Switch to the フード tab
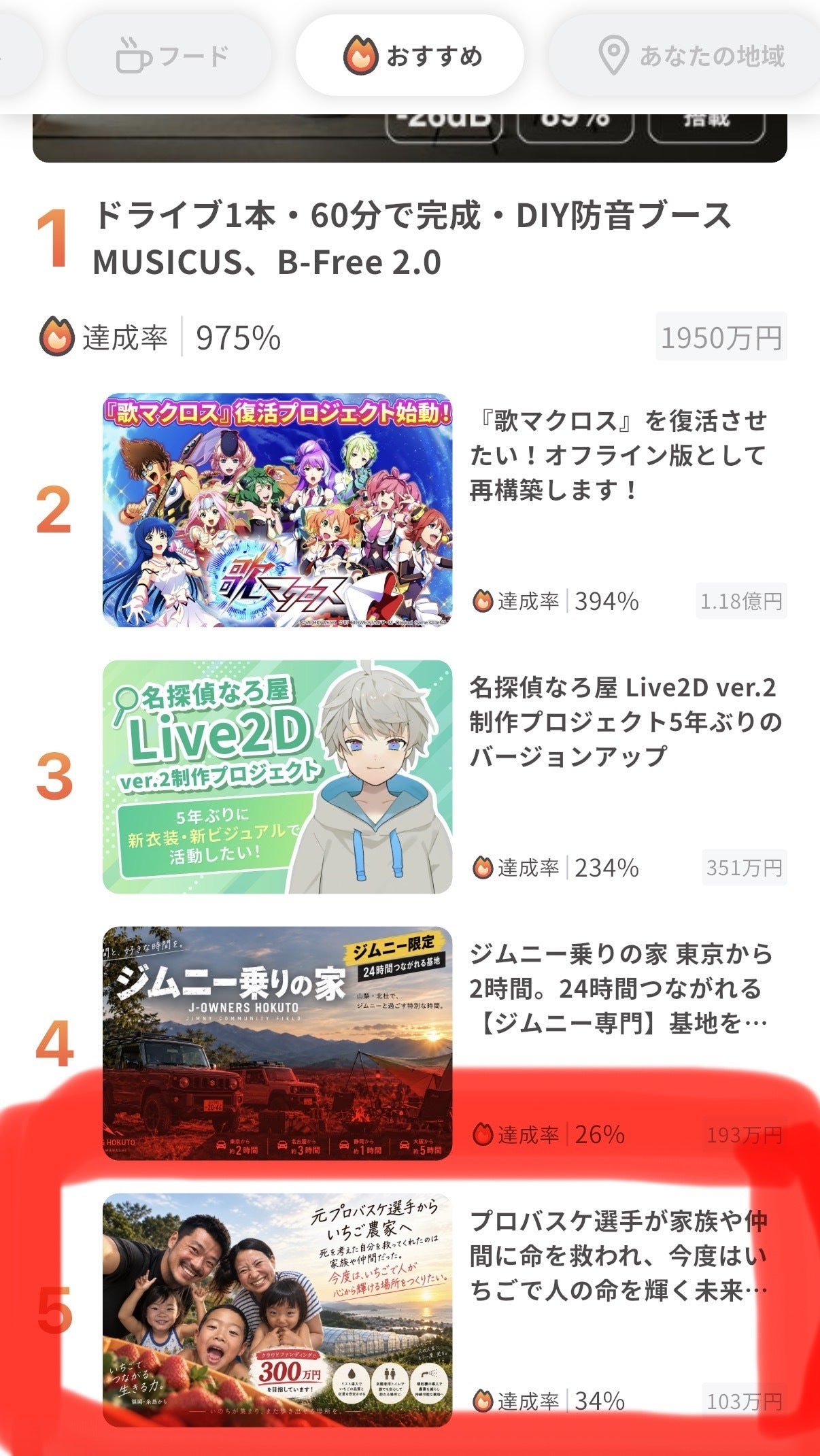The width and height of the screenshot is (820, 1456). coord(170,56)
